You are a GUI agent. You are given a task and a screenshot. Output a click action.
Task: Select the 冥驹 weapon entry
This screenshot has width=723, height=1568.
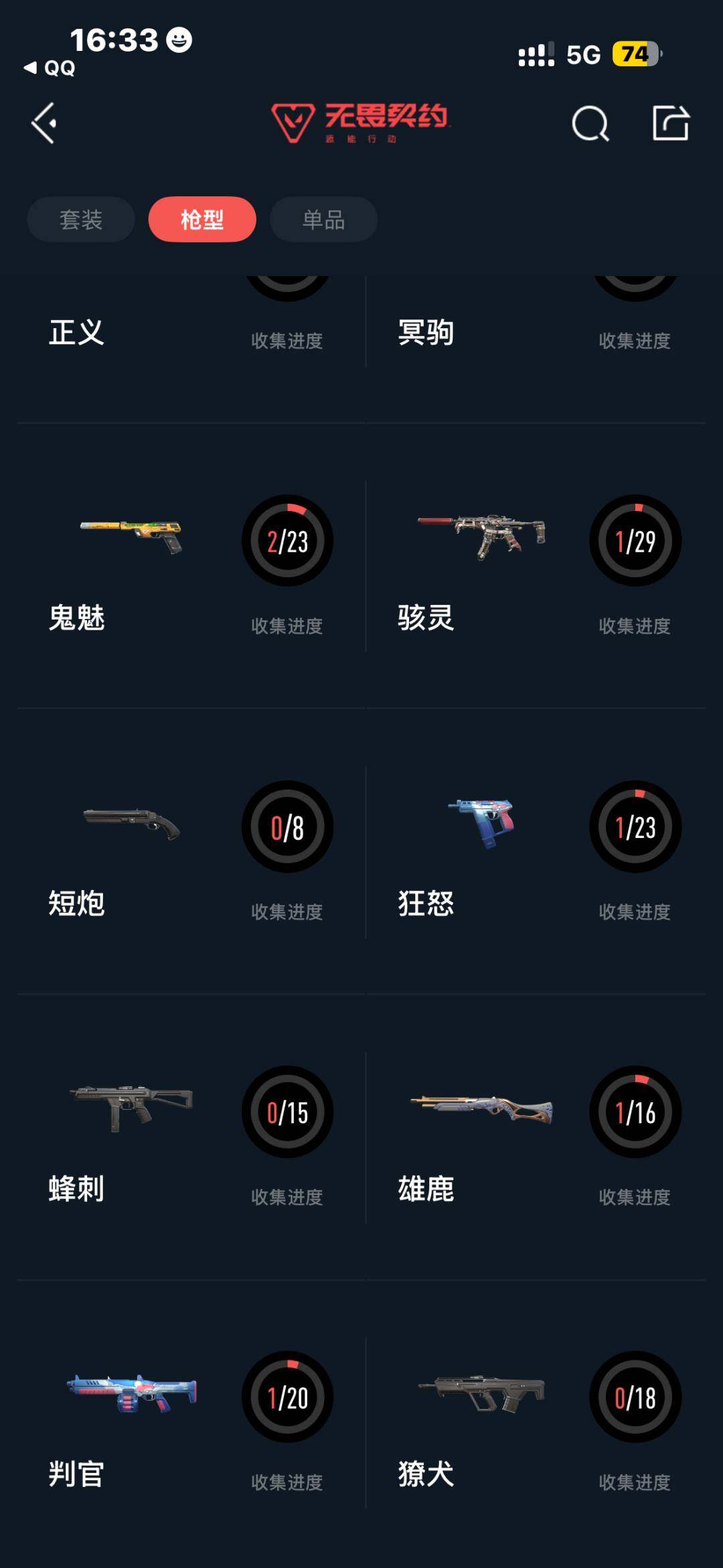(424, 334)
